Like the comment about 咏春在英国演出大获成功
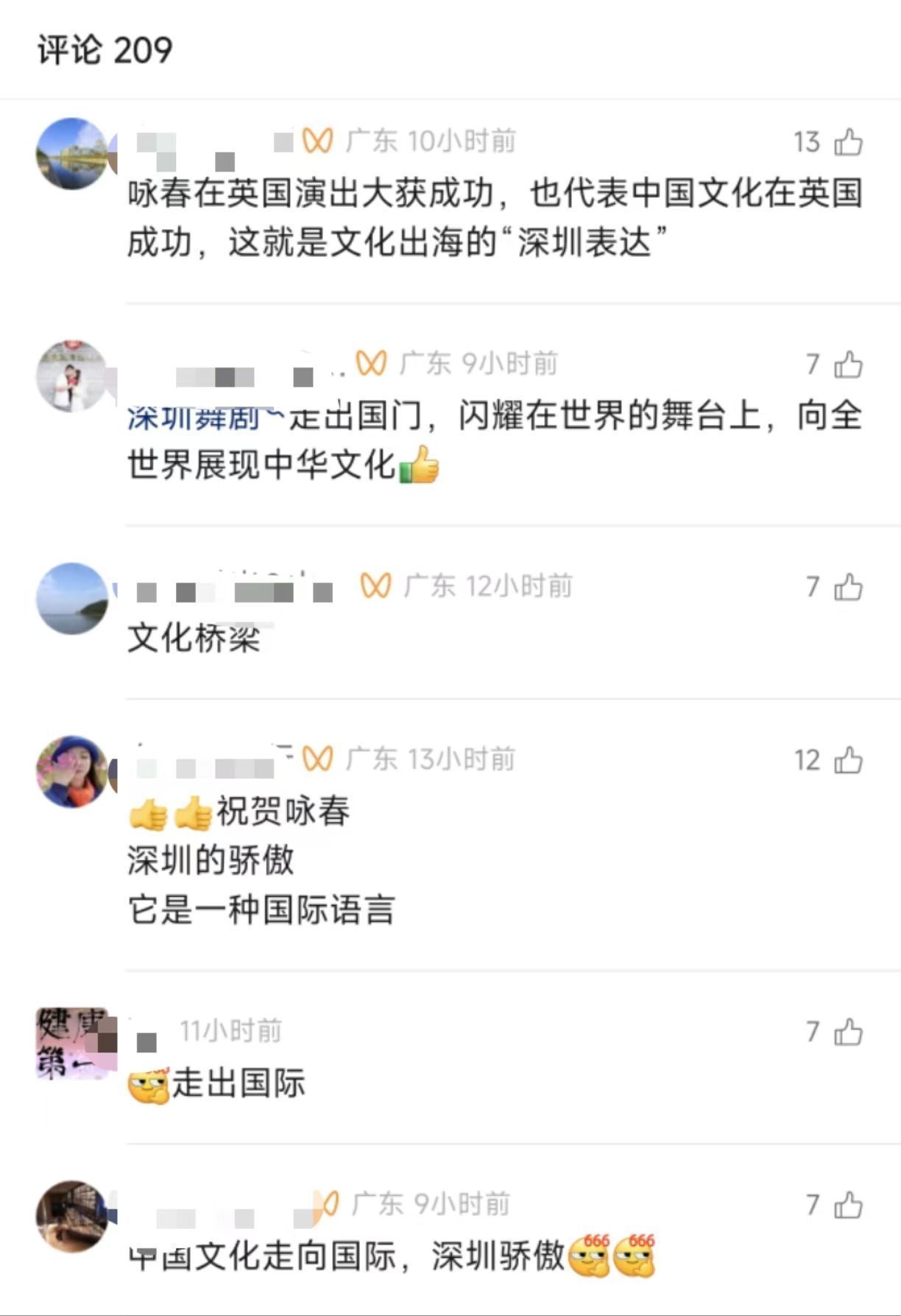This screenshot has height=1316, width=901. tap(848, 142)
